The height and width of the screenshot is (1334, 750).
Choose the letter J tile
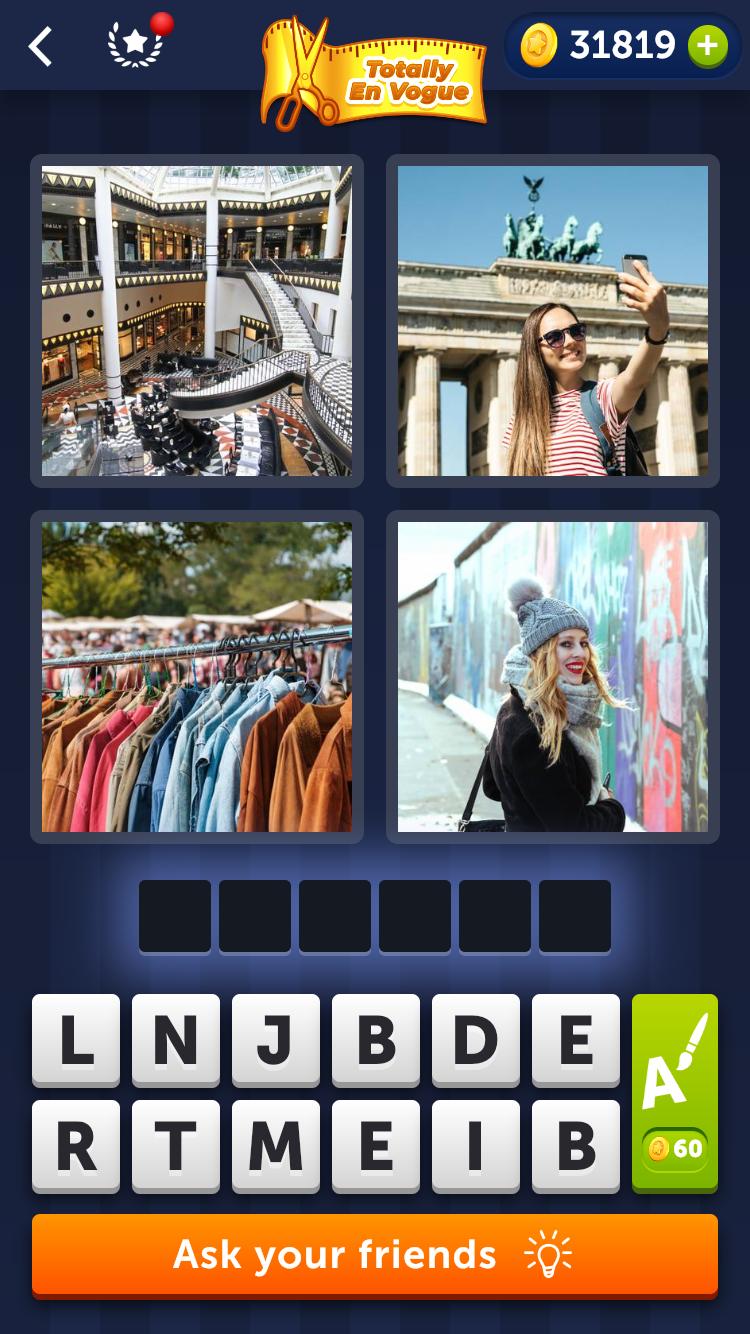(276, 1040)
